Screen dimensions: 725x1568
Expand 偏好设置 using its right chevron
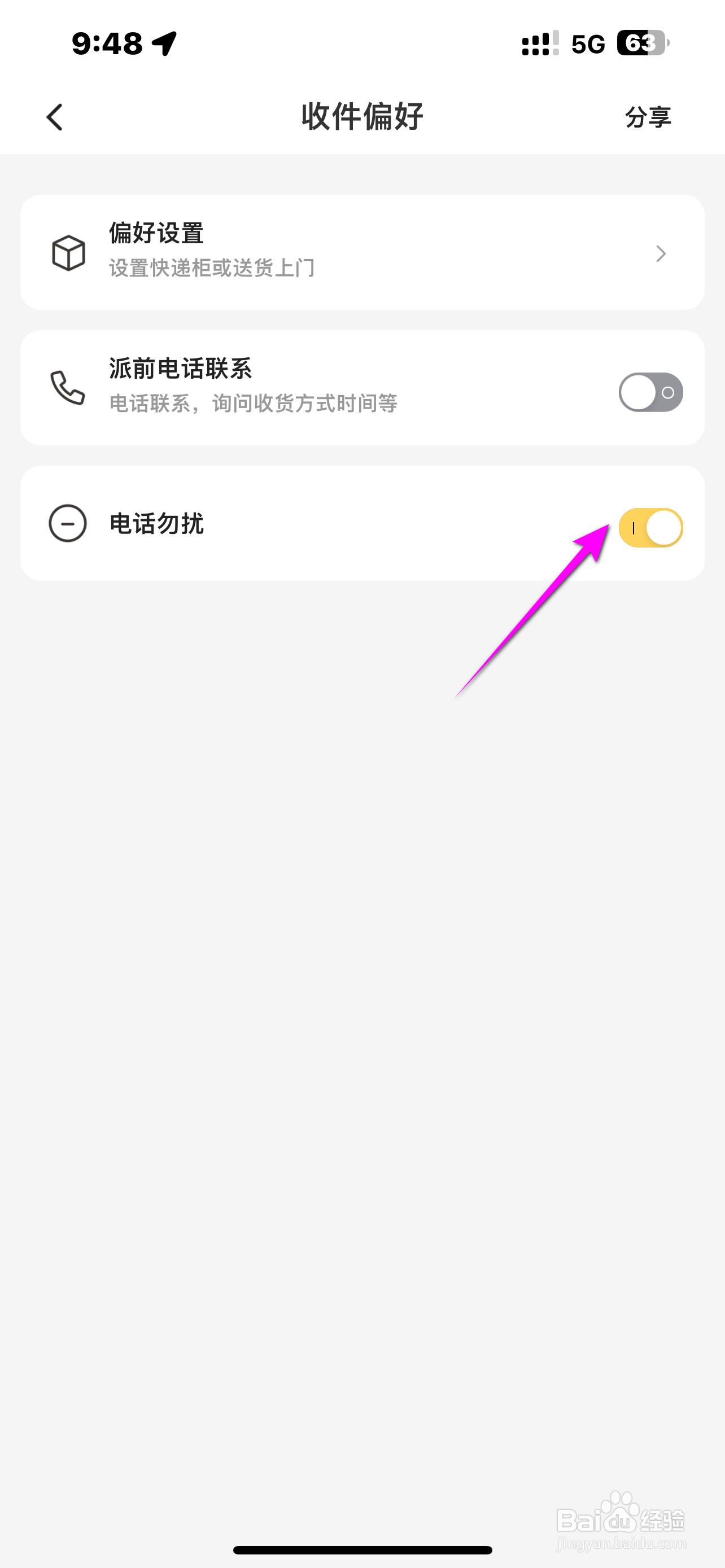661,254
